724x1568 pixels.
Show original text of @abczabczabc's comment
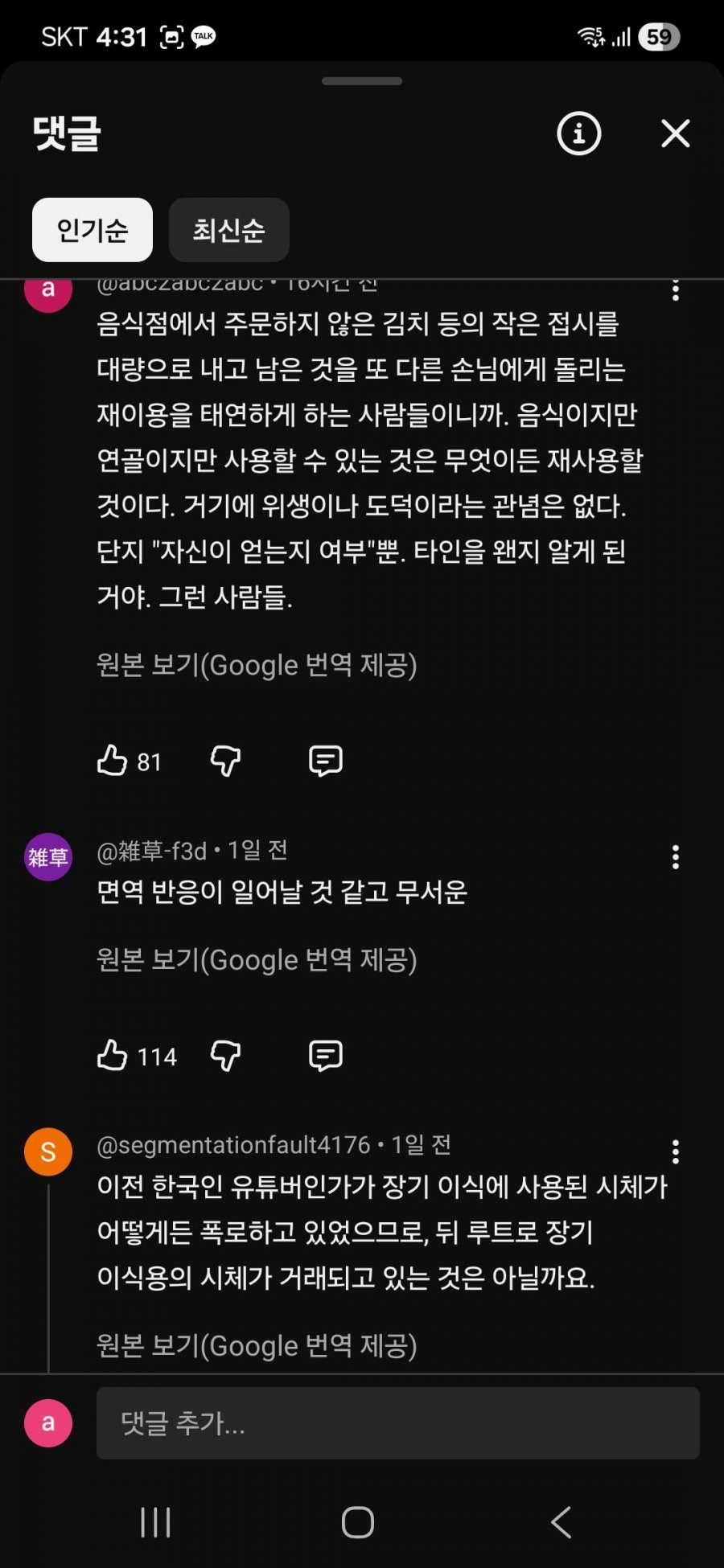coord(257,665)
